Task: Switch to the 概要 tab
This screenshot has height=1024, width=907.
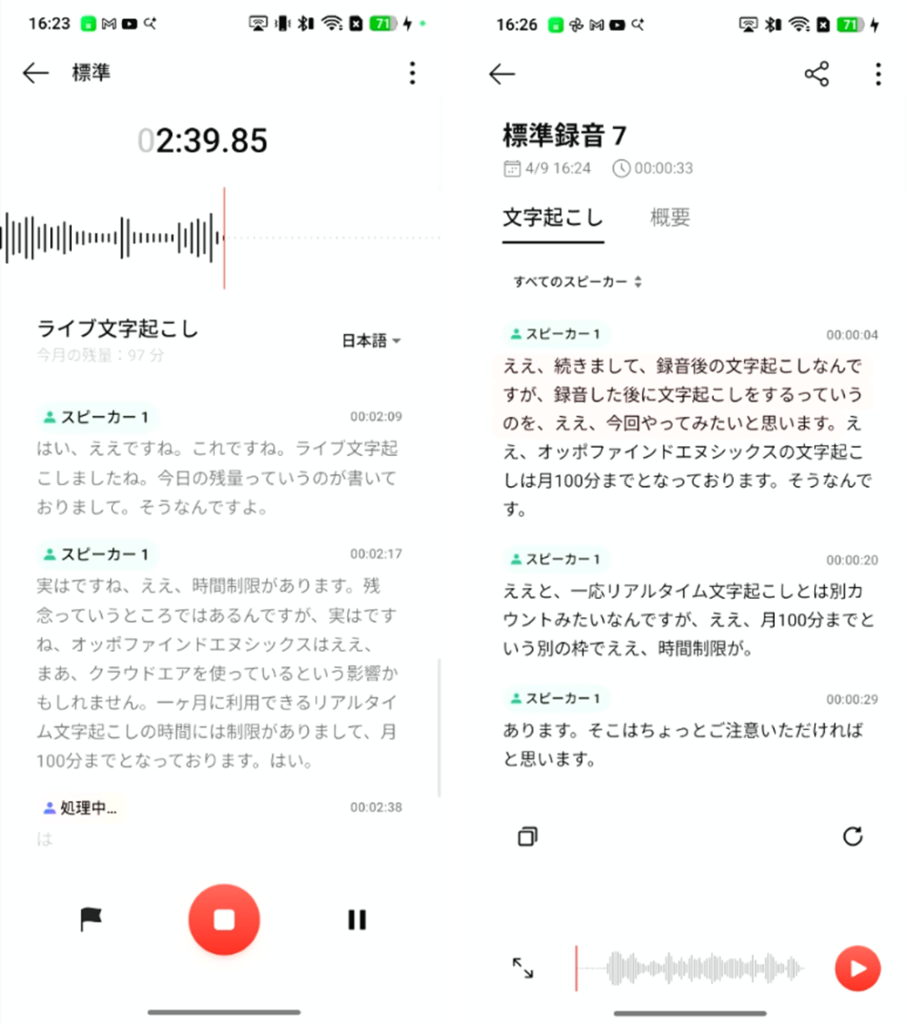Action: [669, 217]
